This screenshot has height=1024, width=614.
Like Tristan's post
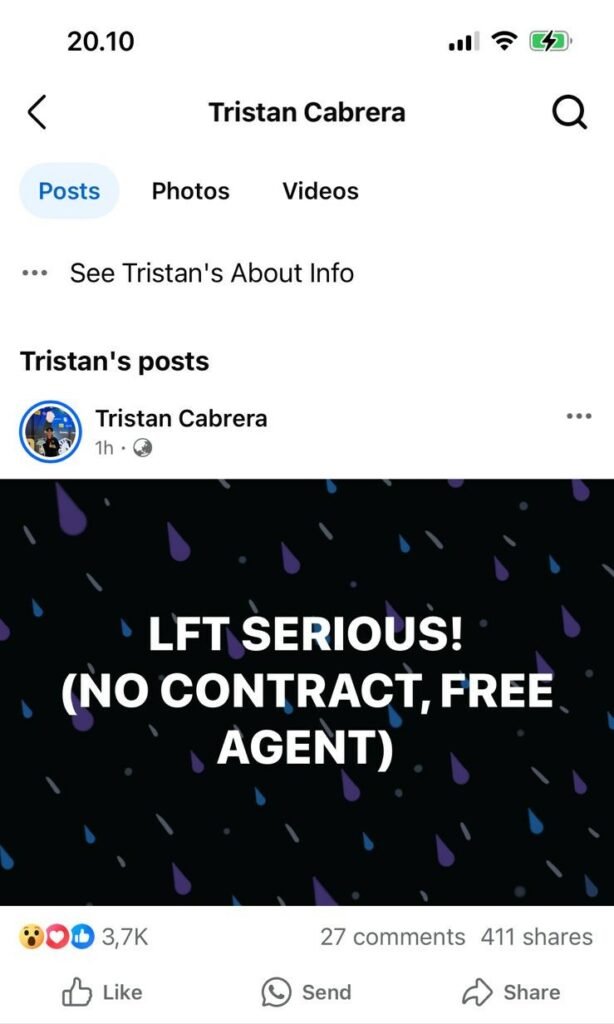(102, 992)
